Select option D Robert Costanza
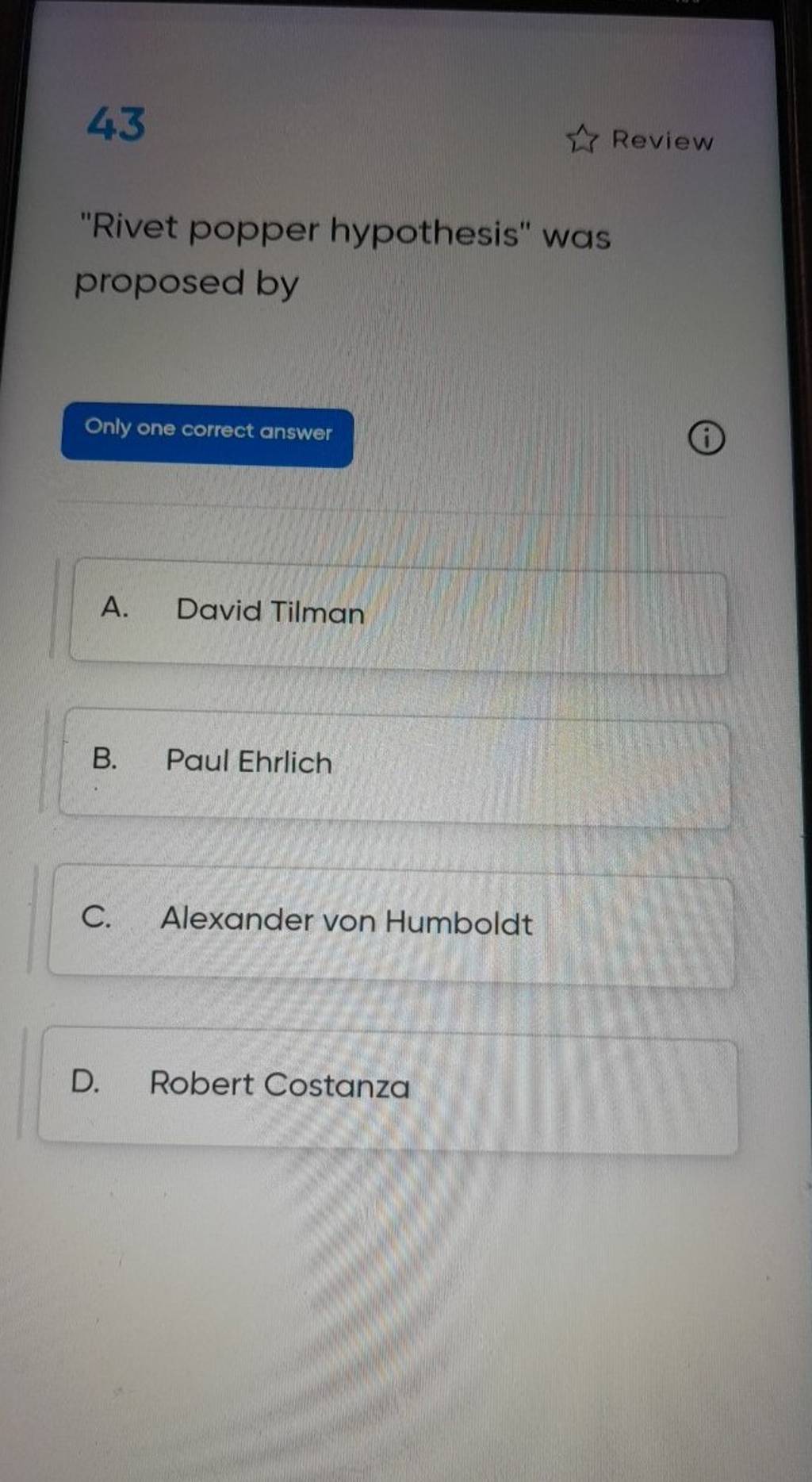Screen dimensions: 812x1482 [388, 1088]
